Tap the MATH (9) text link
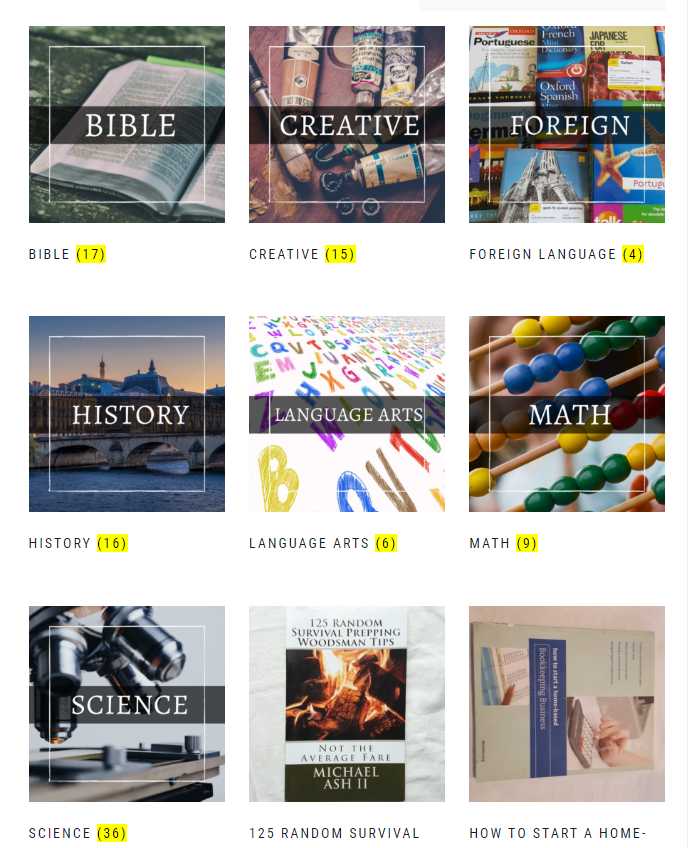The height and width of the screenshot is (848, 693). (x=503, y=543)
